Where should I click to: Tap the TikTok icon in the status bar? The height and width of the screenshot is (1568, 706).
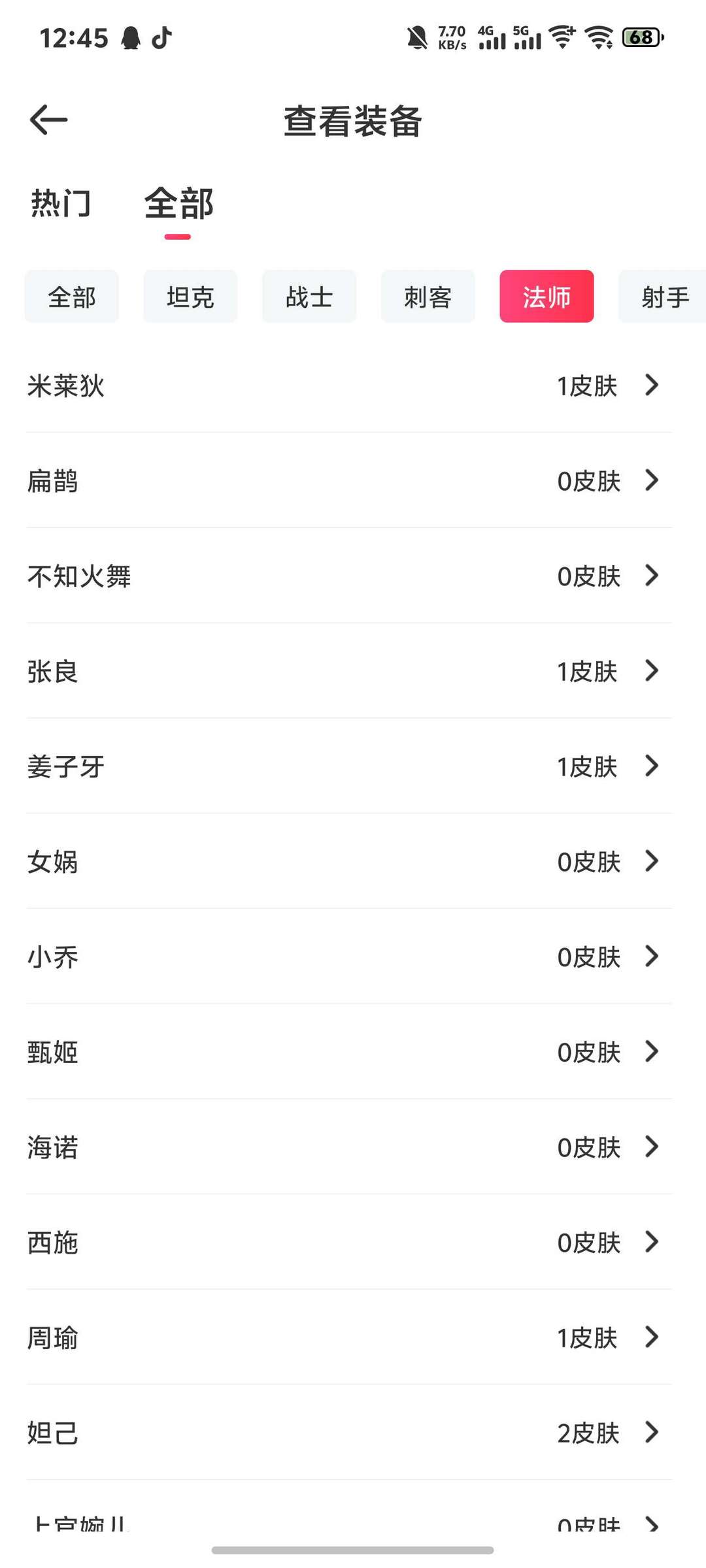(x=162, y=38)
